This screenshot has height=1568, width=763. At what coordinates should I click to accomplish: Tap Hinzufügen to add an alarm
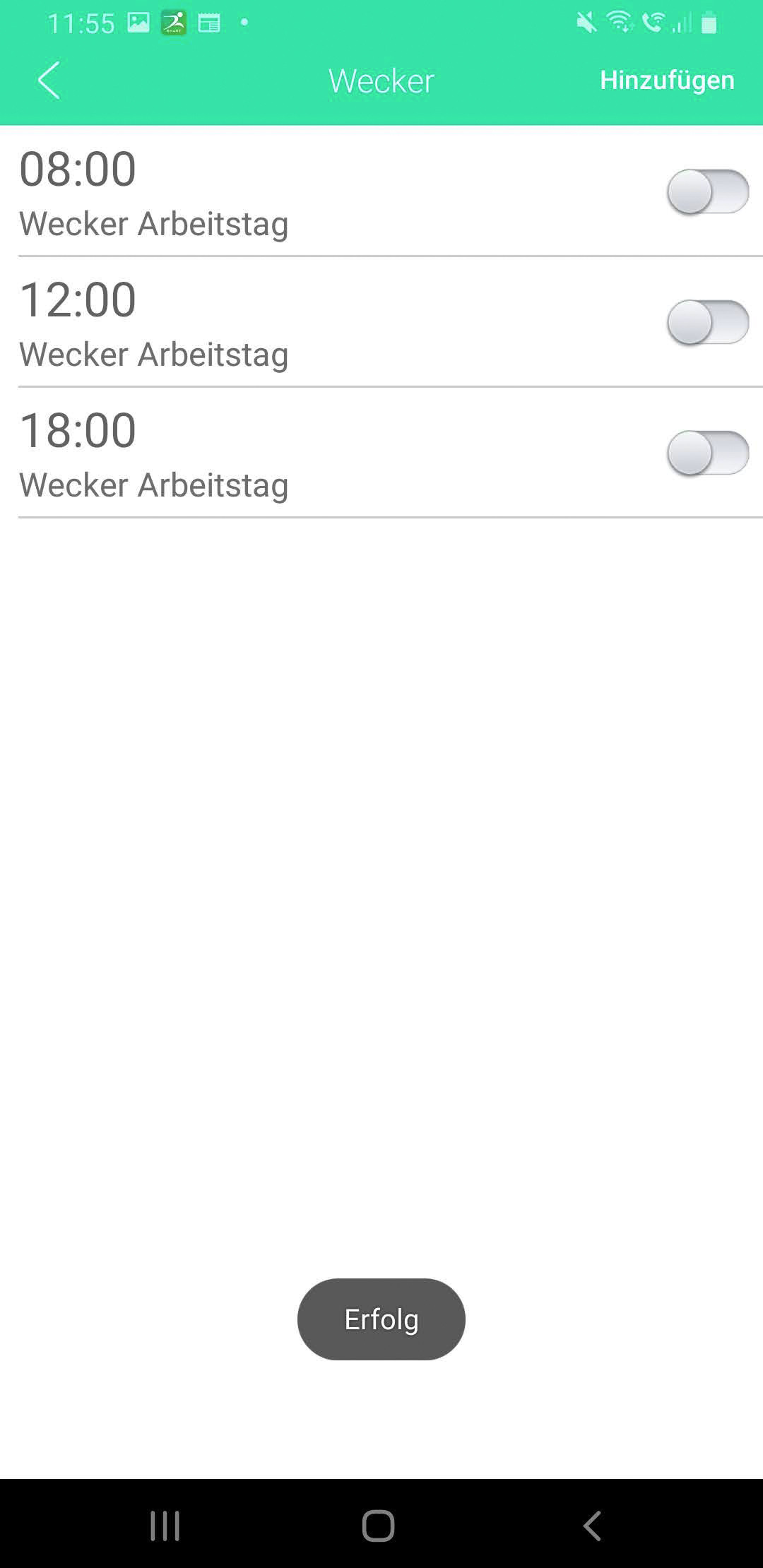tap(666, 80)
